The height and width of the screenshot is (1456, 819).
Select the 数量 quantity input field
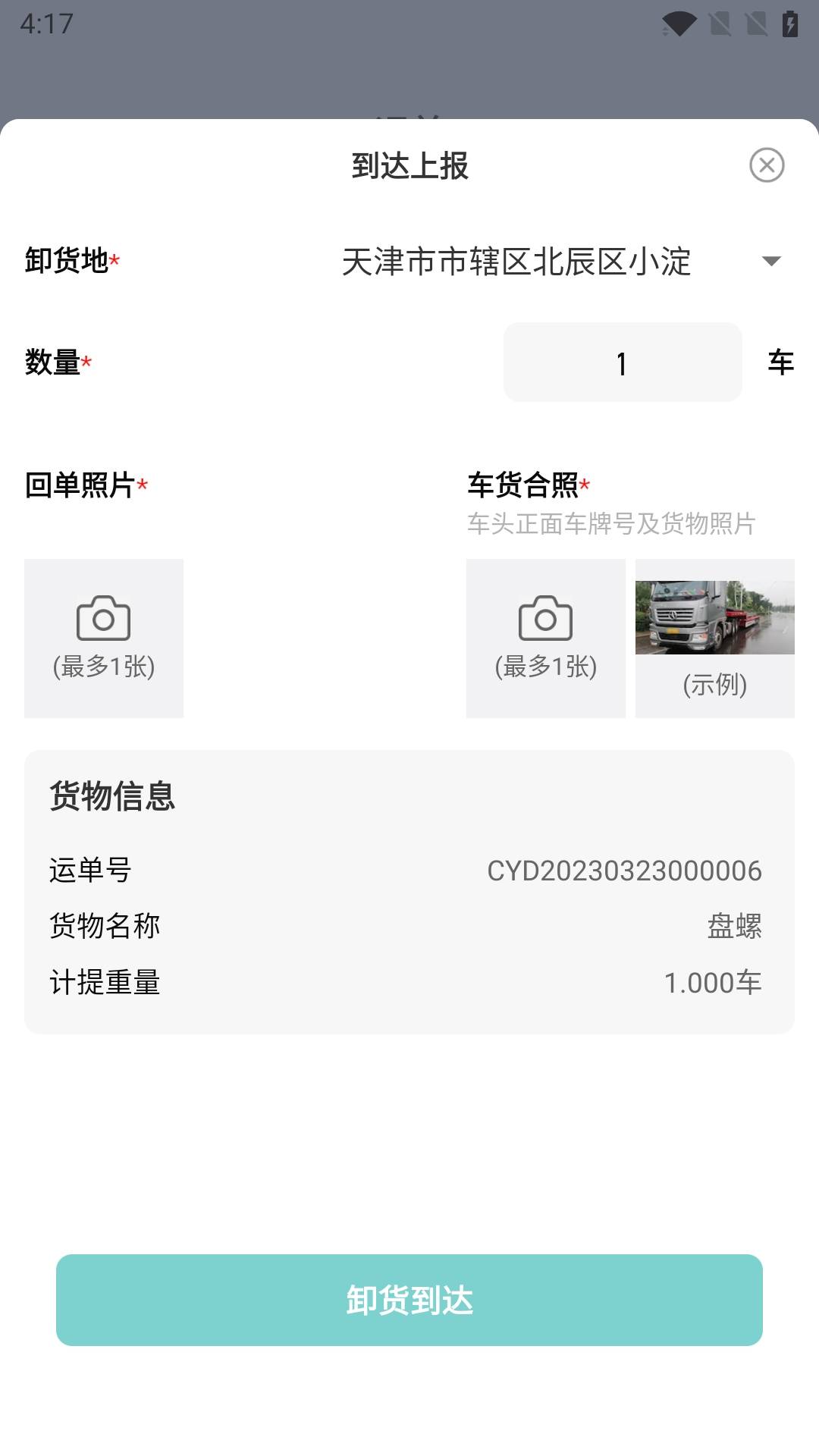tap(623, 363)
